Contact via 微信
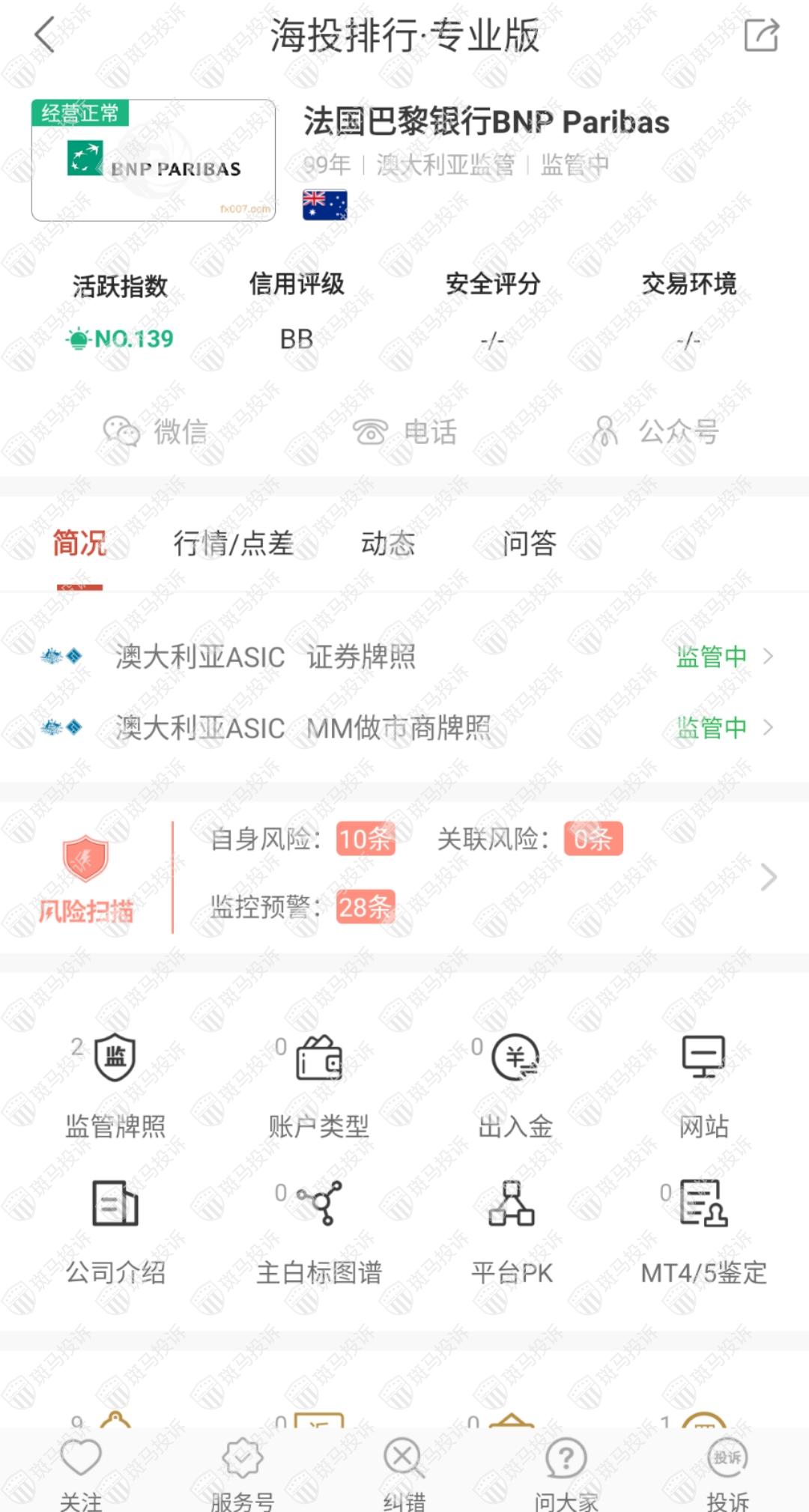Screen dimensions: 809x1512 click(x=156, y=431)
